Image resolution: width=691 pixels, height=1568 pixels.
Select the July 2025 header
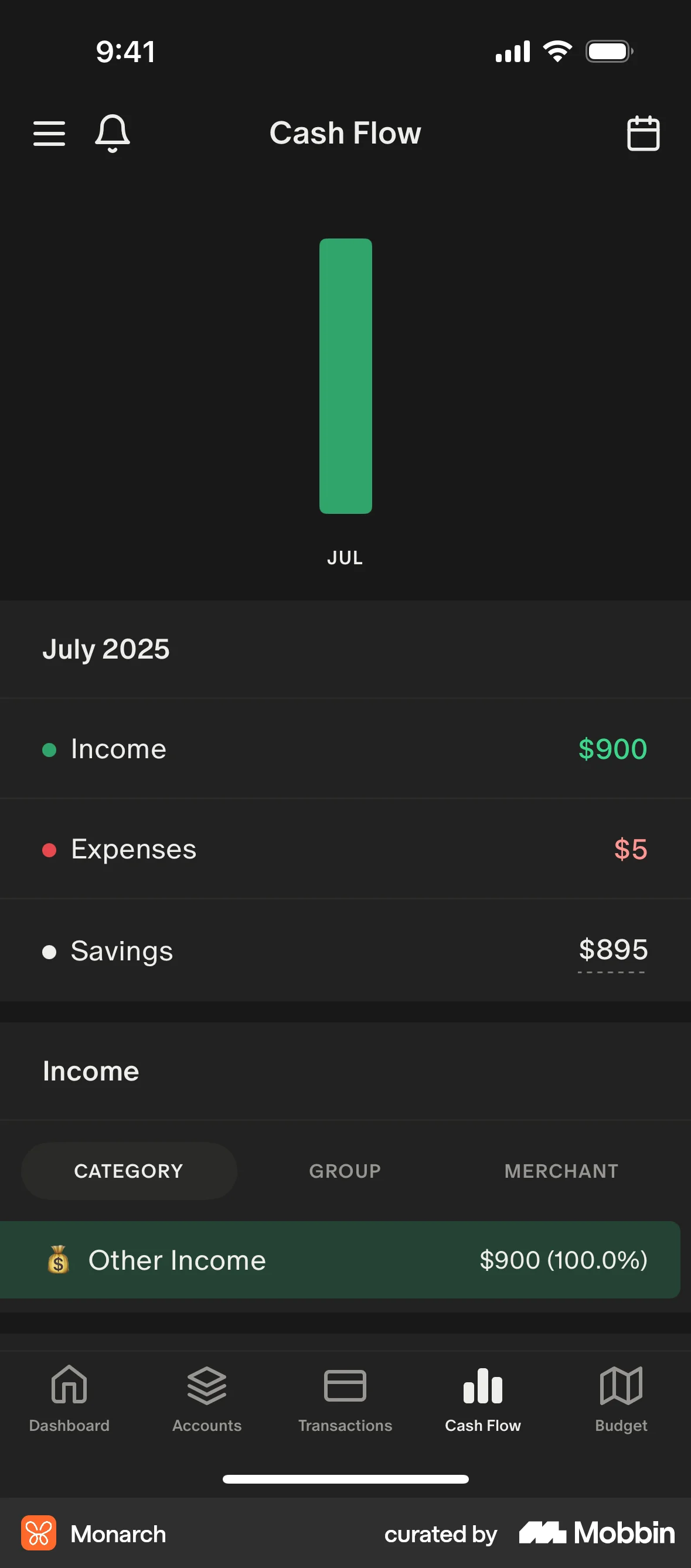(105, 649)
